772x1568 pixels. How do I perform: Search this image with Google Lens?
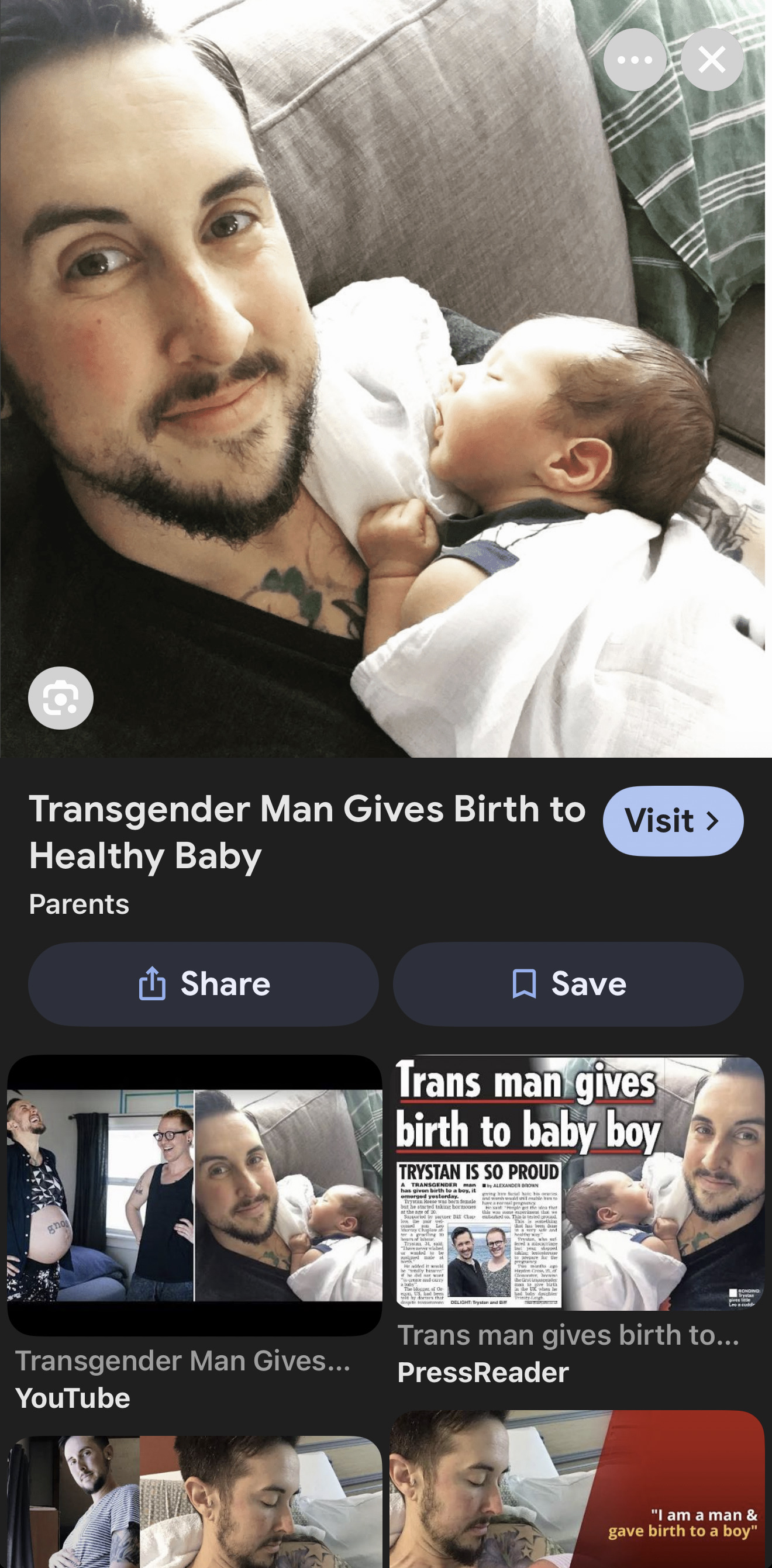[60, 697]
